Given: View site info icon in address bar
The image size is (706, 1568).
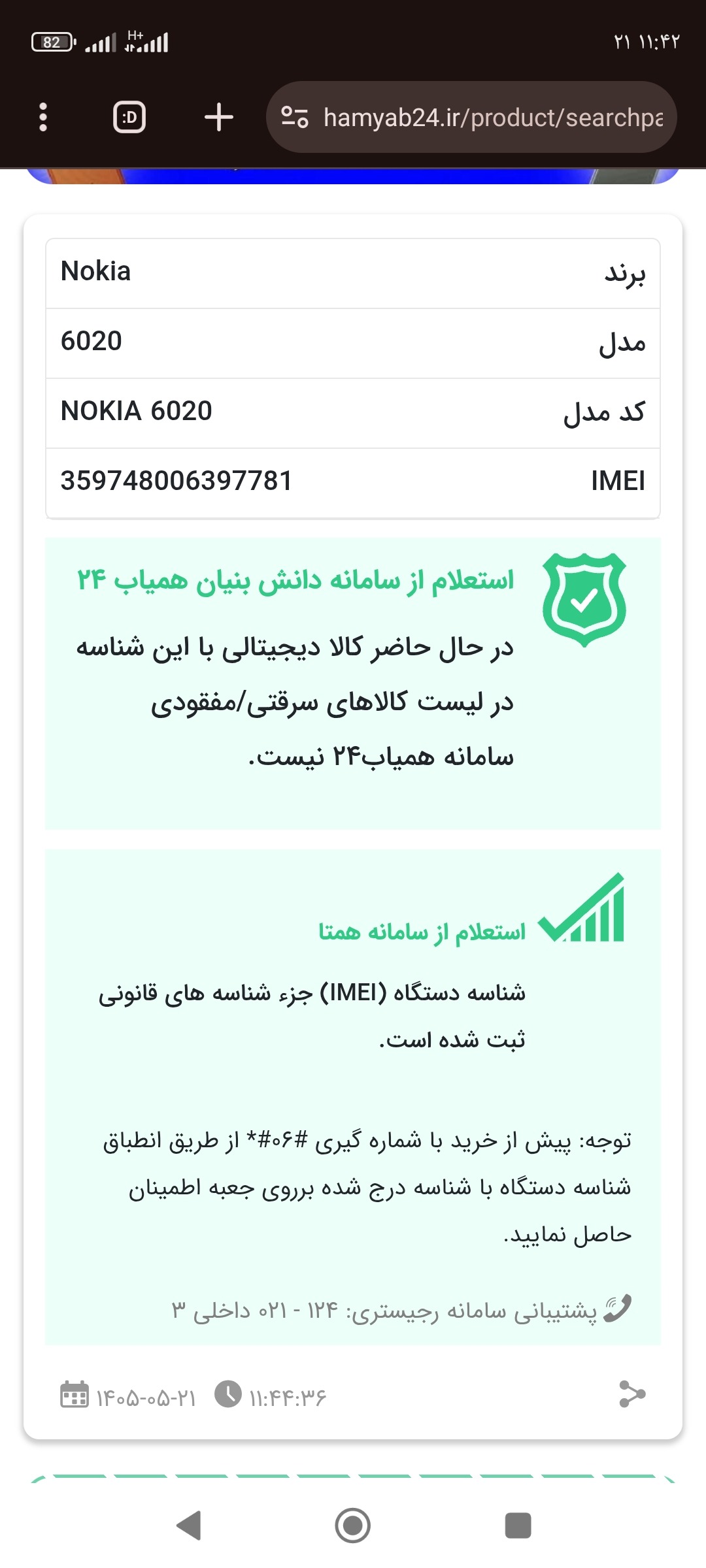Looking at the screenshot, I should pyautogui.click(x=294, y=118).
